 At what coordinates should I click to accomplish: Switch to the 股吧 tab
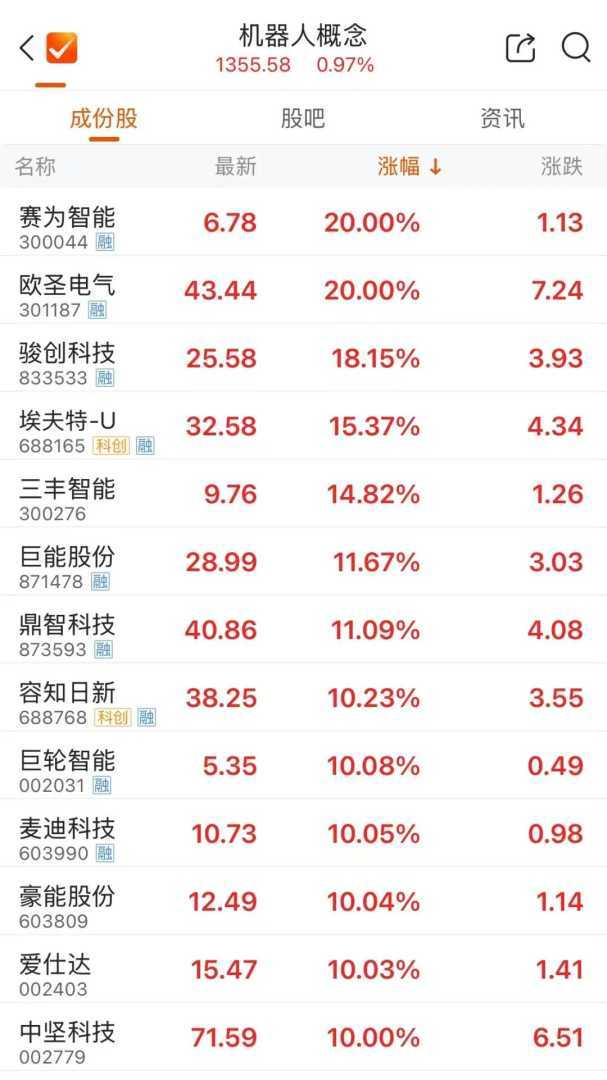pyautogui.click(x=303, y=119)
